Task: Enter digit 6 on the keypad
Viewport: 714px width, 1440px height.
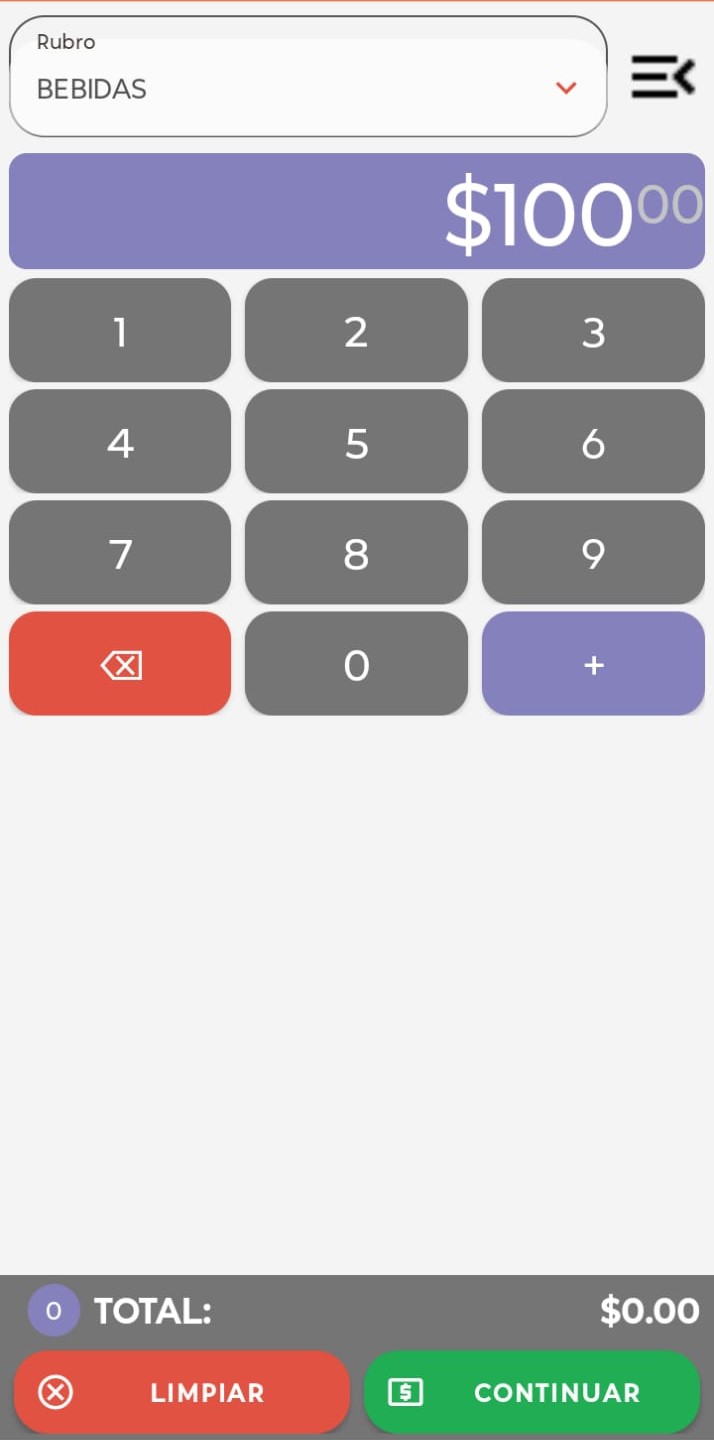Action: point(593,442)
